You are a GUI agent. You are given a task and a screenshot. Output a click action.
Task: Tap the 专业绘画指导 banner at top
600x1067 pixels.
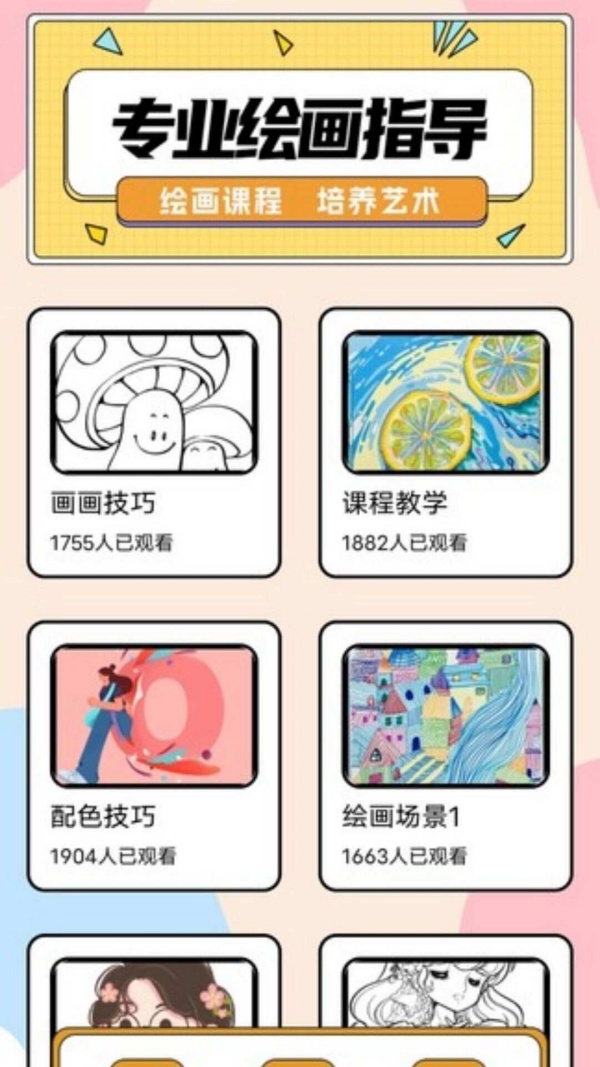tap(300, 139)
